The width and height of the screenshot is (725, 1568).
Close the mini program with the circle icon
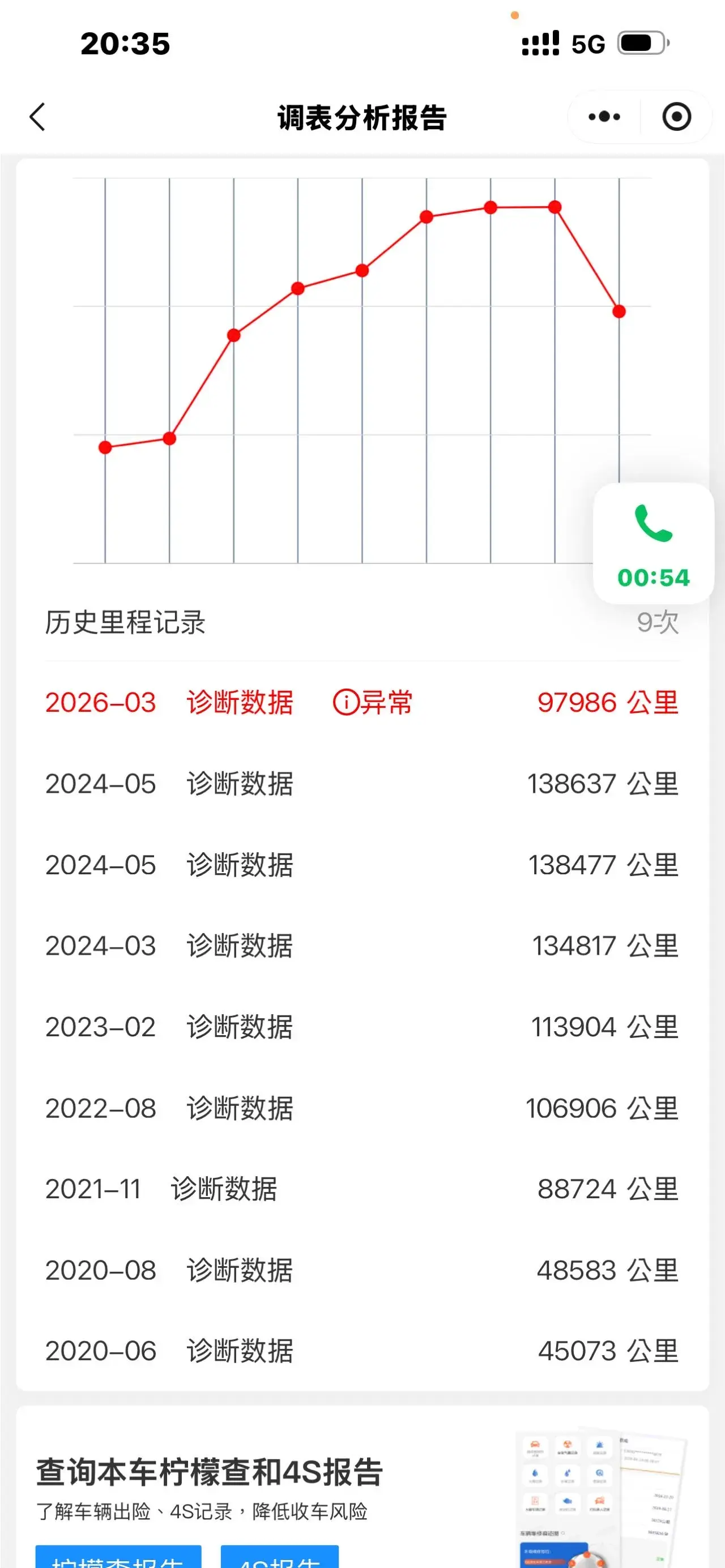pyautogui.click(x=676, y=117)
